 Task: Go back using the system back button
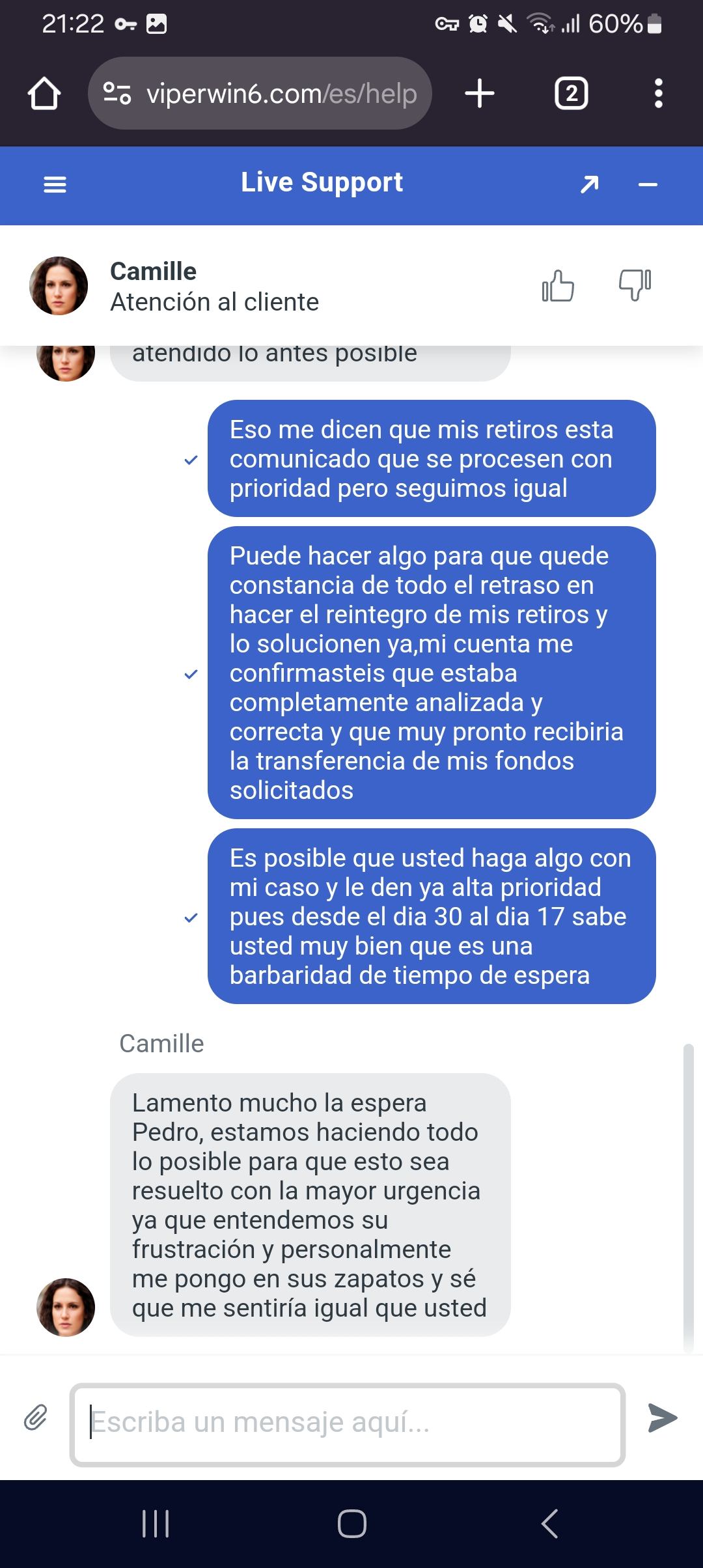[549, 1524]
